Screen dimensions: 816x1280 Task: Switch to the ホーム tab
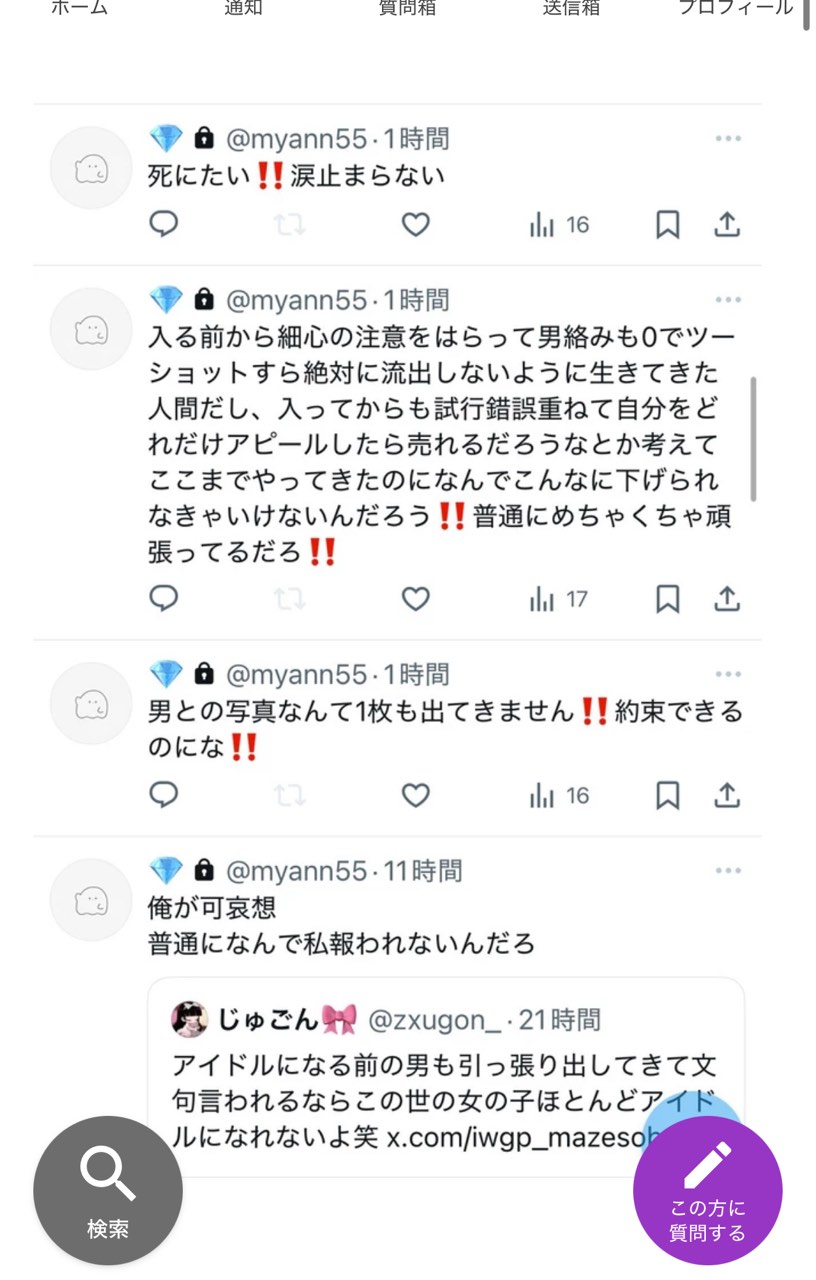click(78, 8)
